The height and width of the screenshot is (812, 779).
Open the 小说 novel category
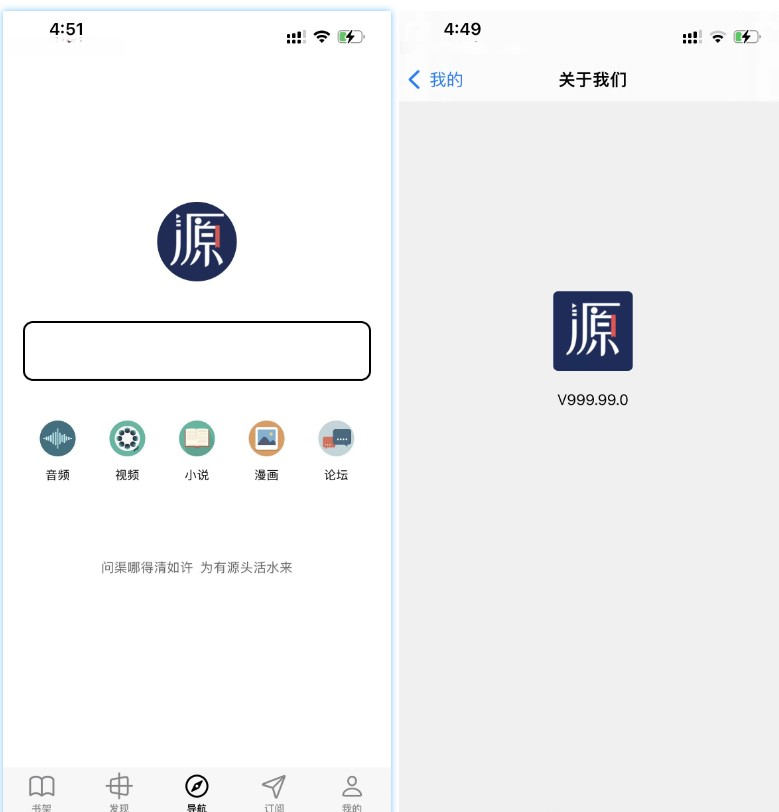197,439
